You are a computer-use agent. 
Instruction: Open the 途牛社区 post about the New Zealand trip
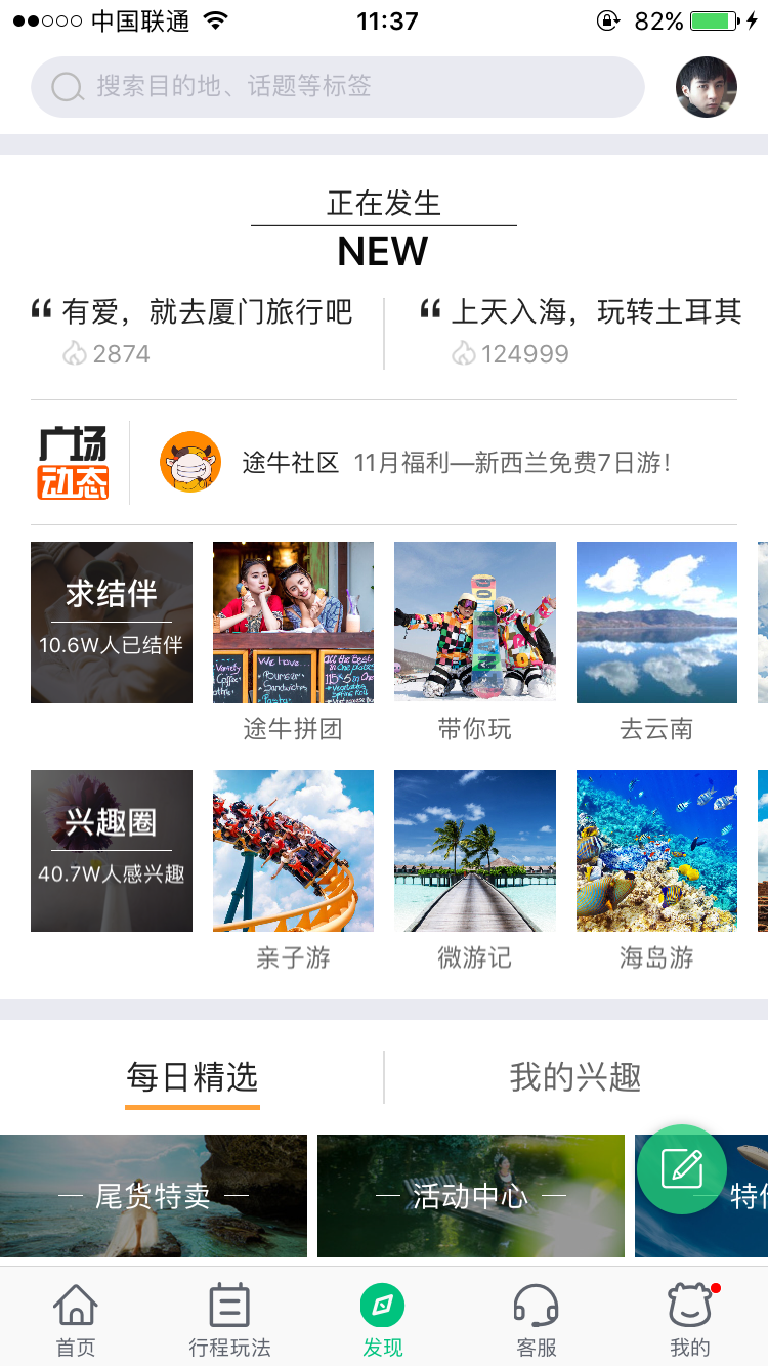(x=455, y=463)
